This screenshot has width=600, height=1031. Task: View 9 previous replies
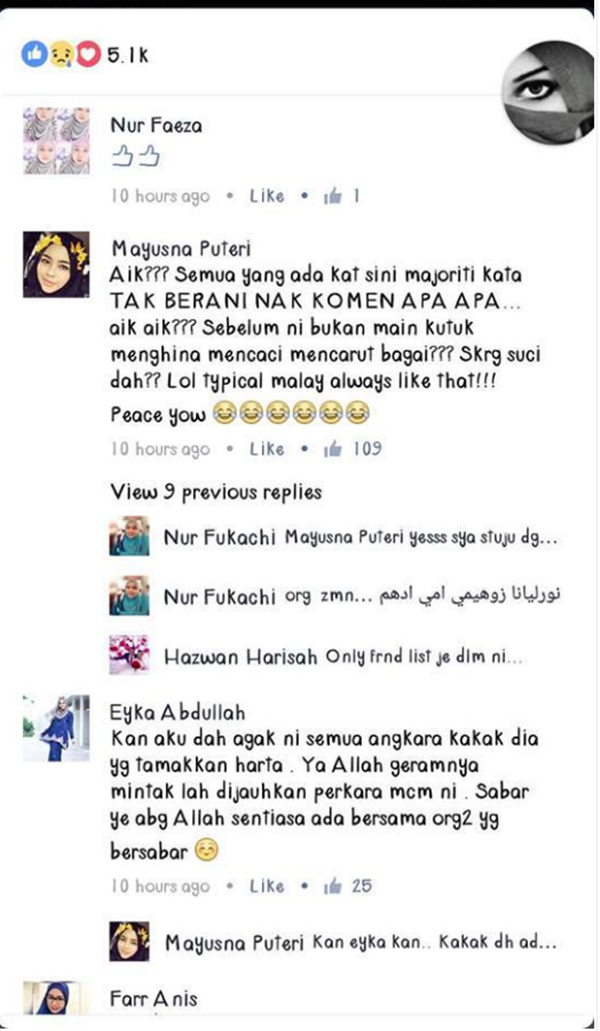(x=216, y=492)
